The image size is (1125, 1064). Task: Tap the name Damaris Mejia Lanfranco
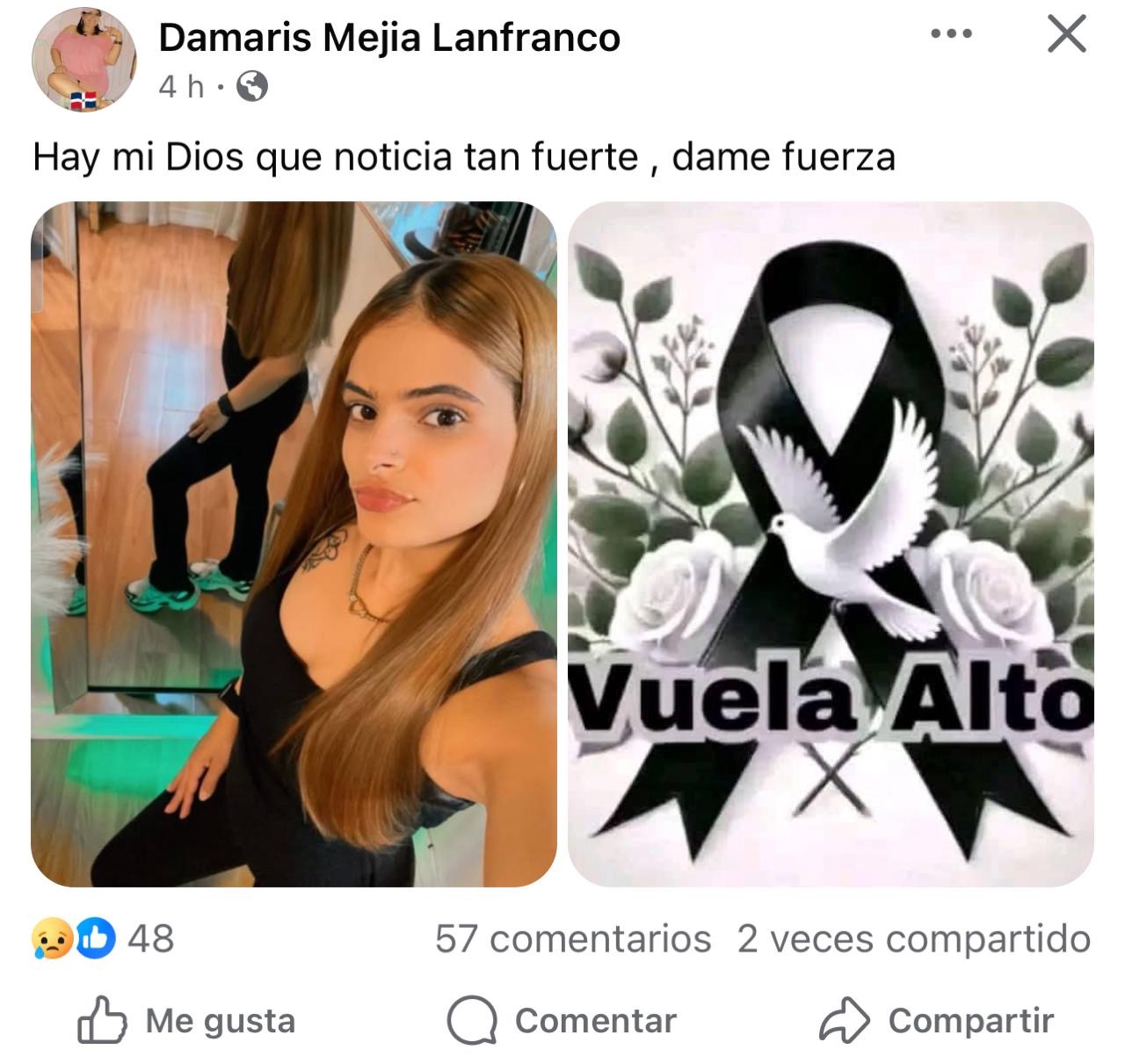pyautogui.click(x=389, y=37)
